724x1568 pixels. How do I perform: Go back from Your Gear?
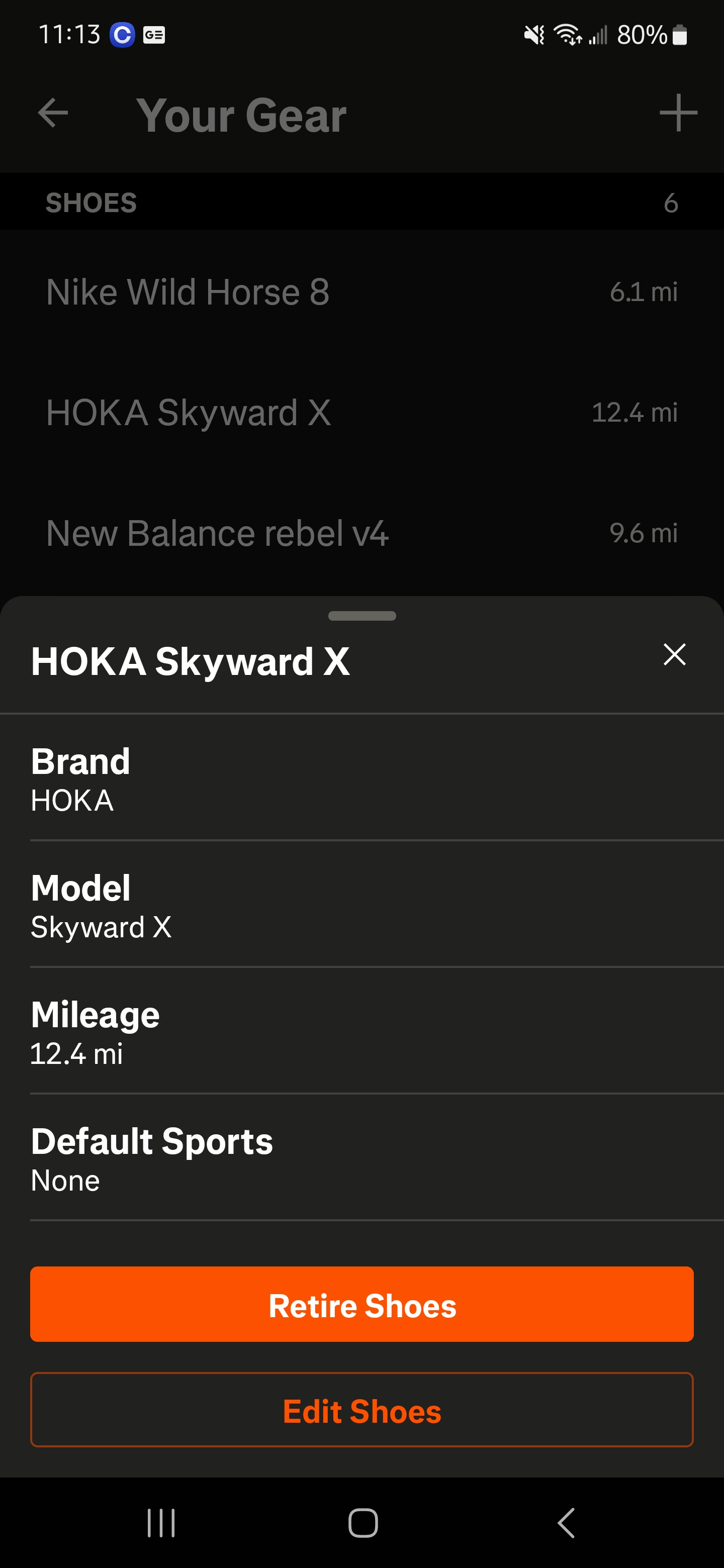(x=53, y=113)
